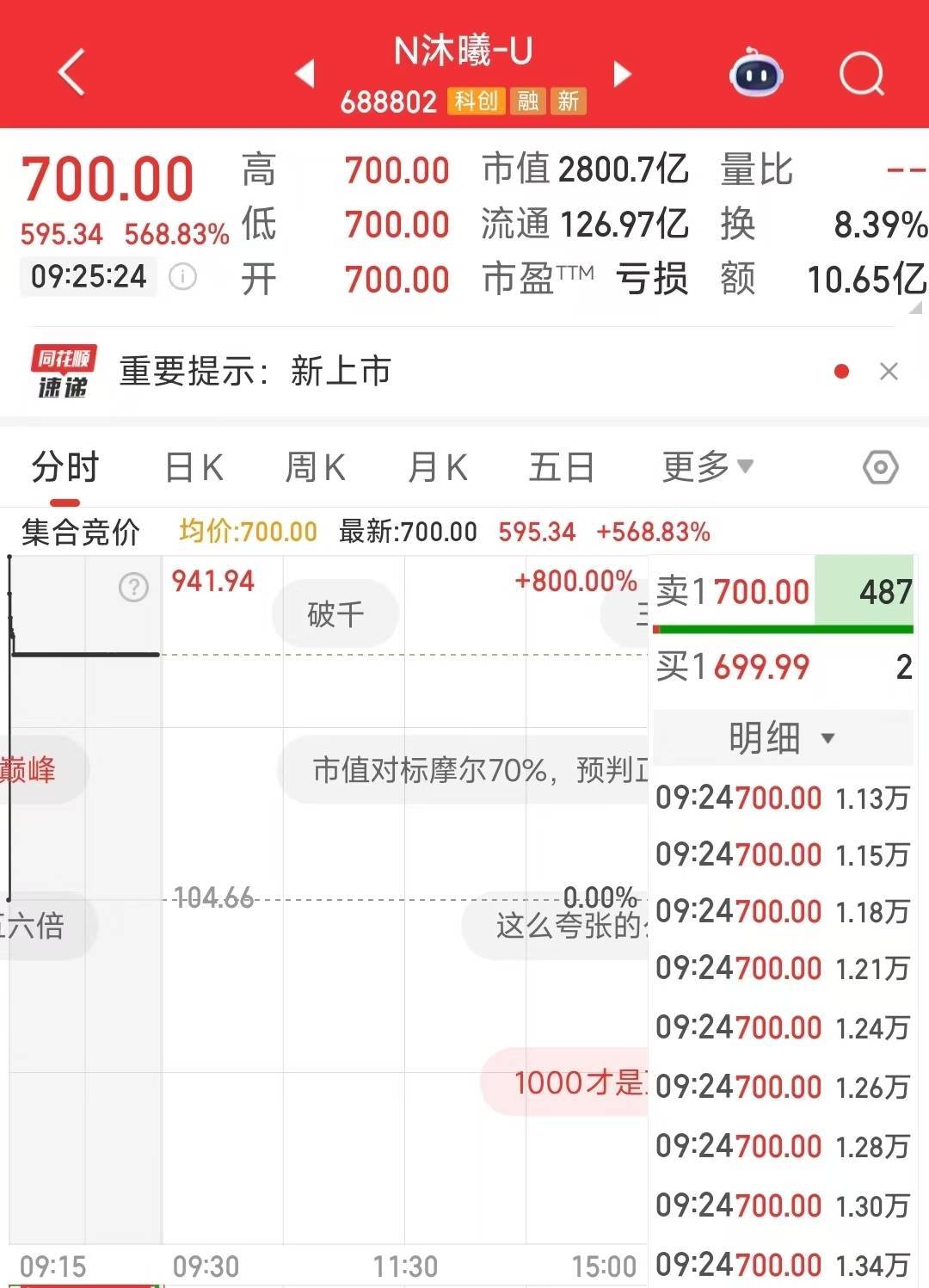
Task: Switch to the 日K chart
Action: 194,468
